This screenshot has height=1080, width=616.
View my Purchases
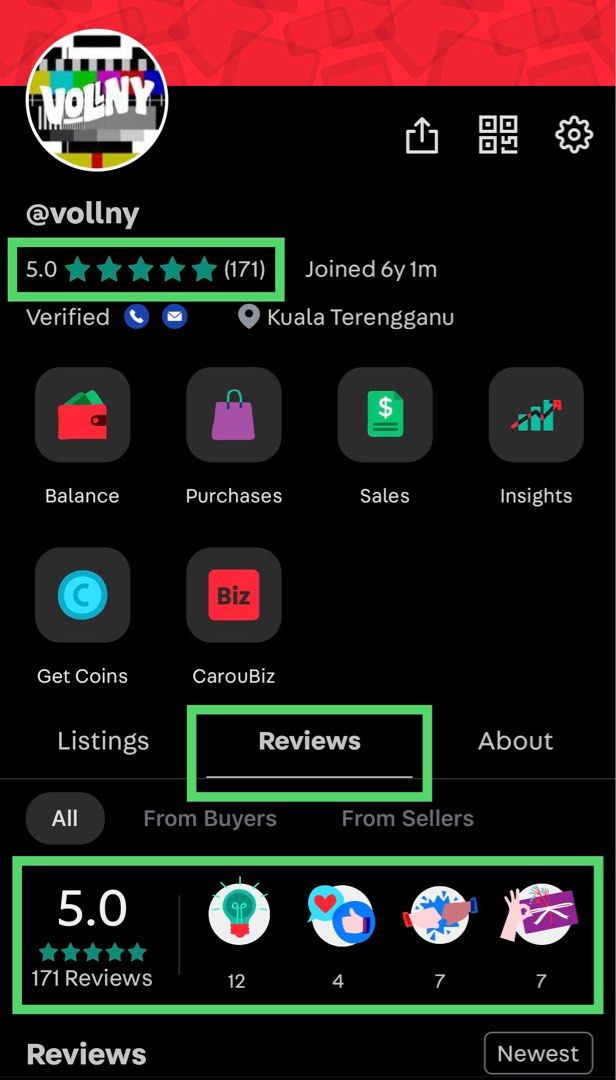[x=234, y=415]
